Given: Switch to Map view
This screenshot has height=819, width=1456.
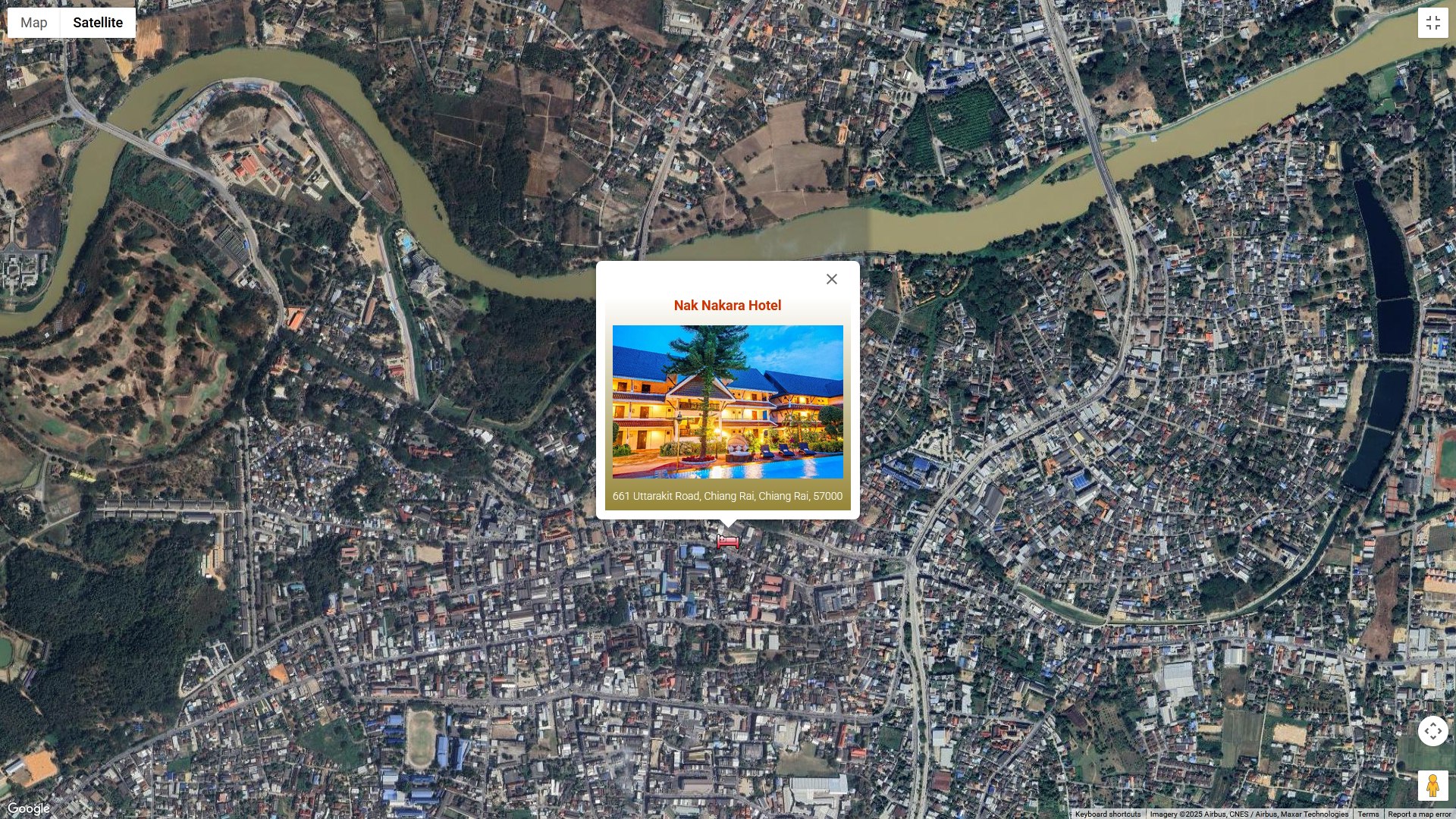Looking at the screenshot, I should (34, 23).
